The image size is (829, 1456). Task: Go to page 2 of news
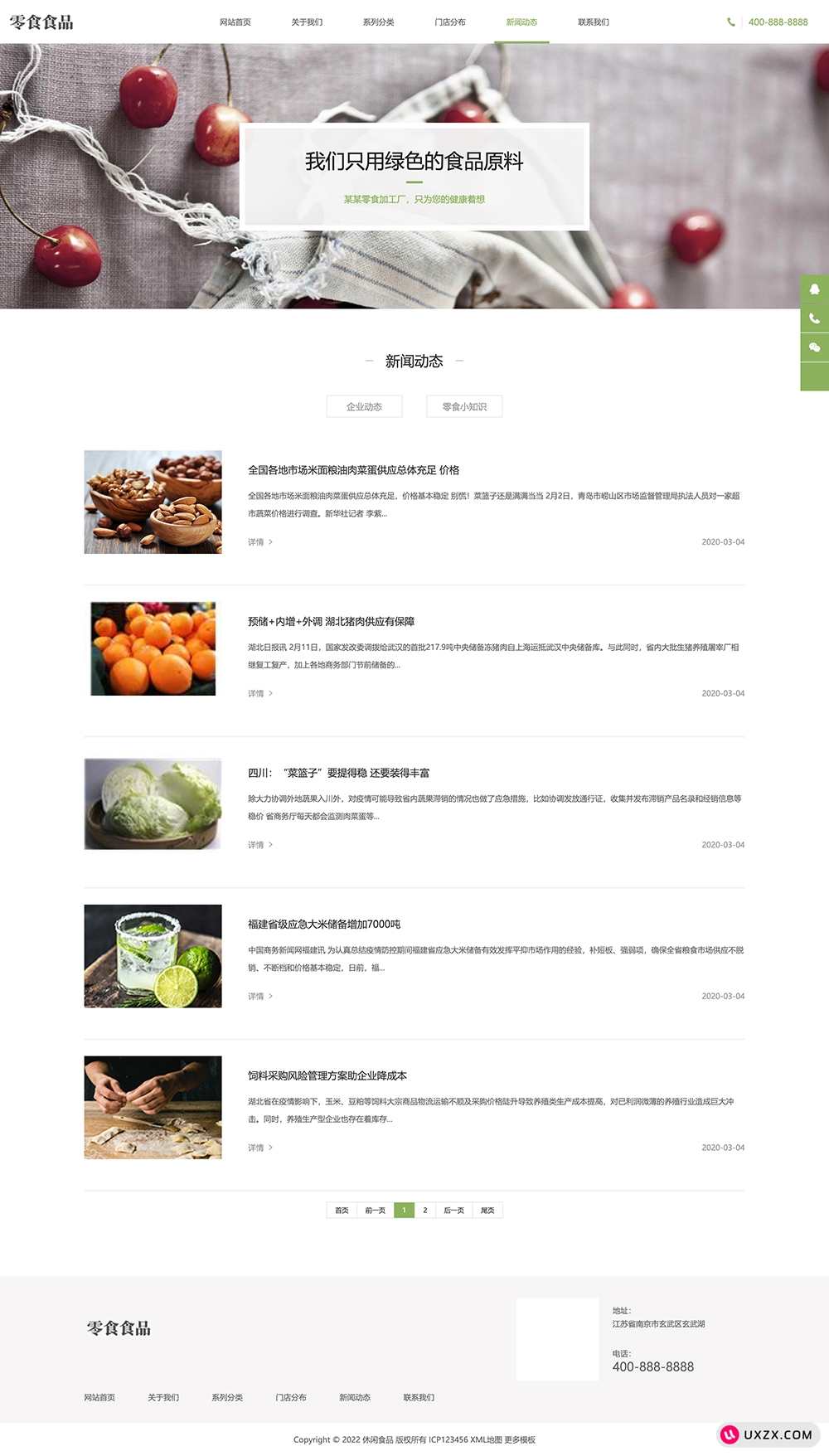tap(425, 1211)
